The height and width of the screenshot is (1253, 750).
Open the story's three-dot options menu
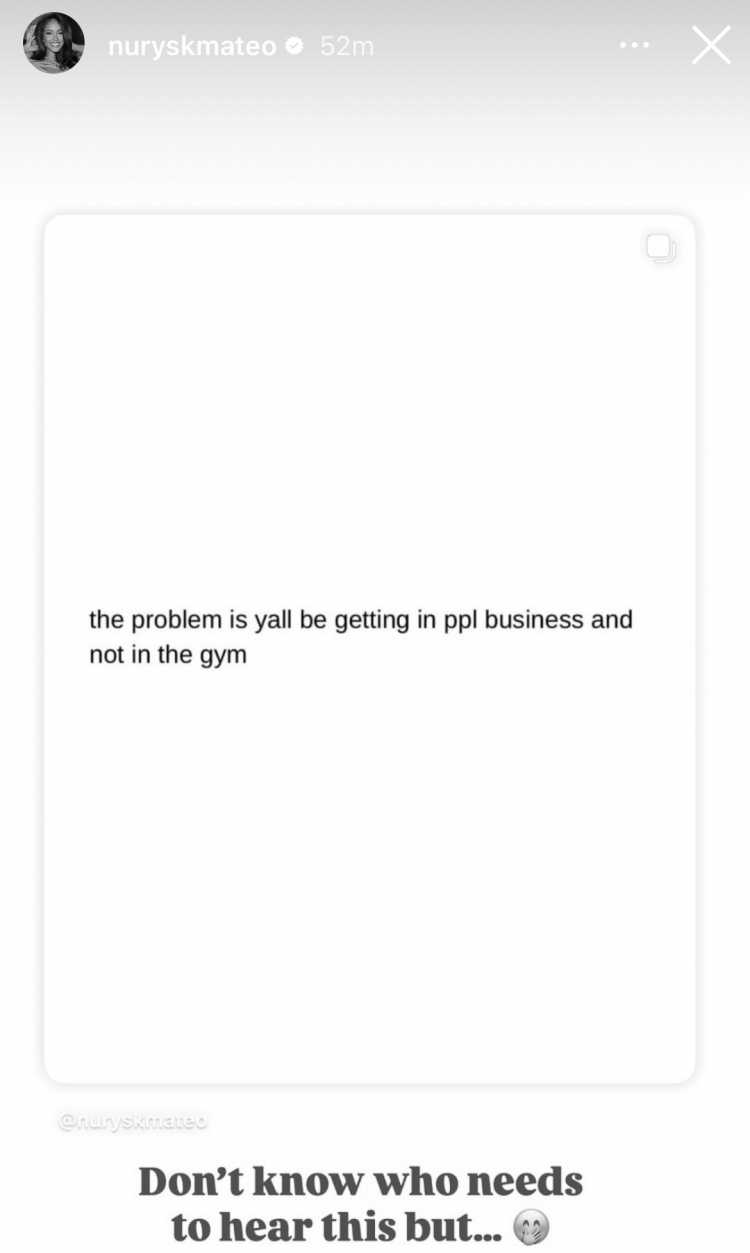pos(635,45)
